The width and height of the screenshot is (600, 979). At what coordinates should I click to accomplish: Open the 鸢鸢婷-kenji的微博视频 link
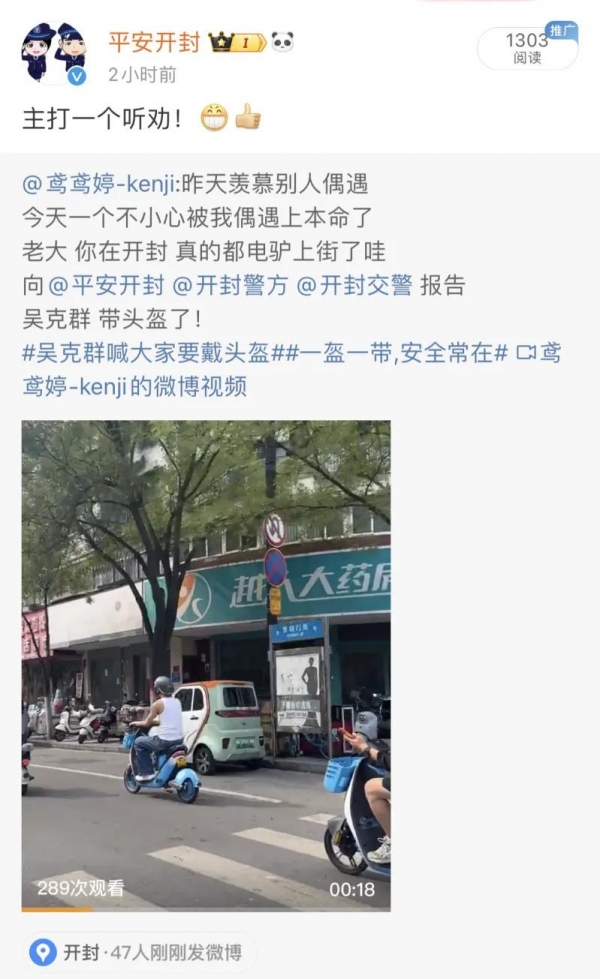(x=134, y=386)
